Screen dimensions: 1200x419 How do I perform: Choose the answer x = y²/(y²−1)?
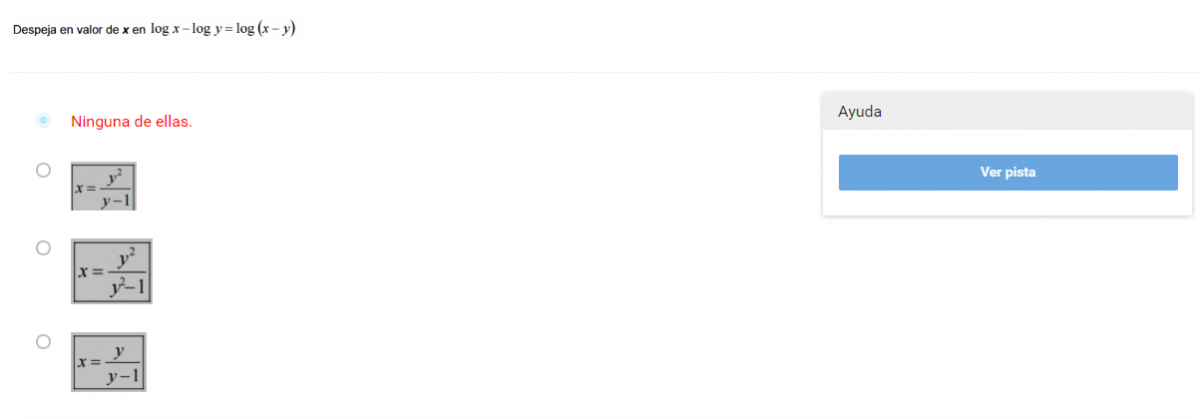pos(43,248)
